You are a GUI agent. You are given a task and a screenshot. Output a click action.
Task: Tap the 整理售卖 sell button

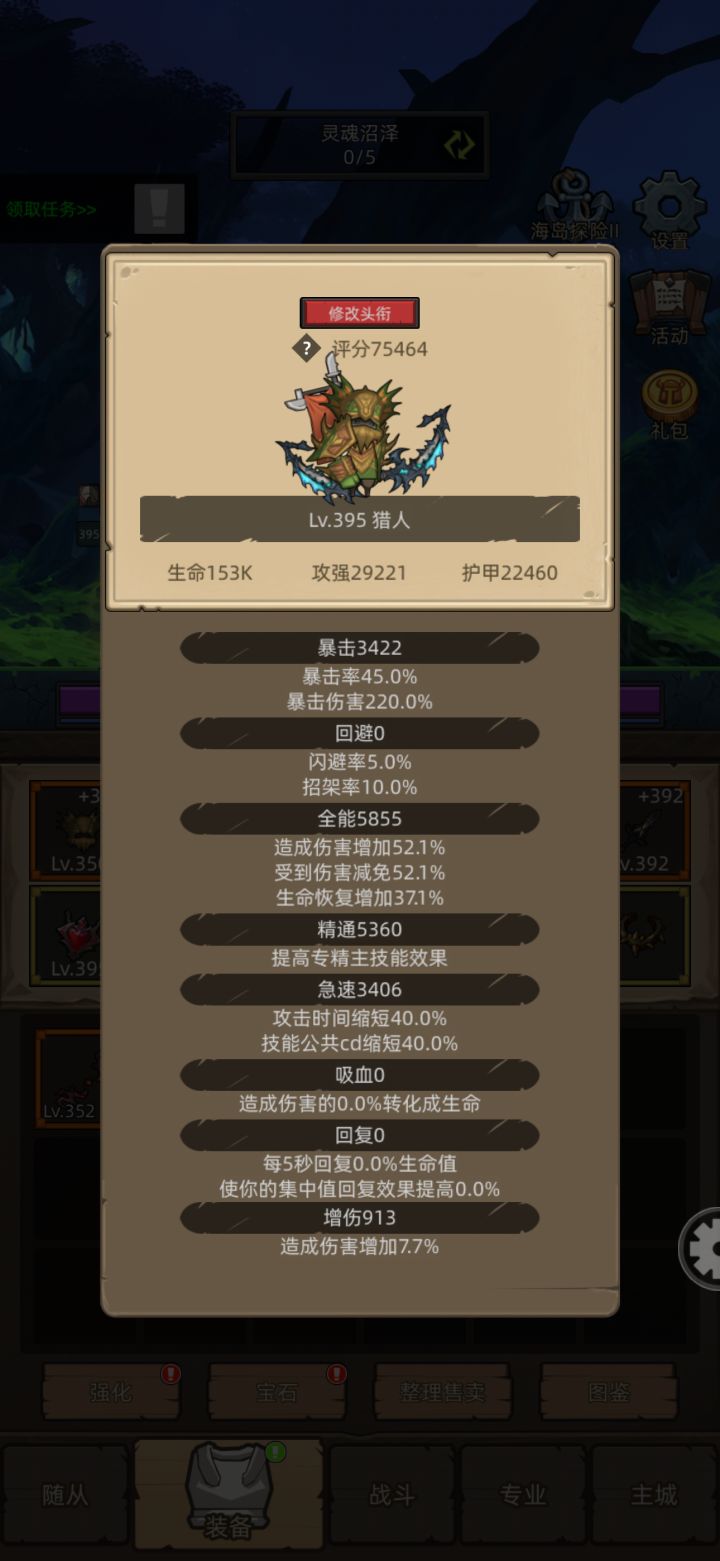click(443, 1392)
